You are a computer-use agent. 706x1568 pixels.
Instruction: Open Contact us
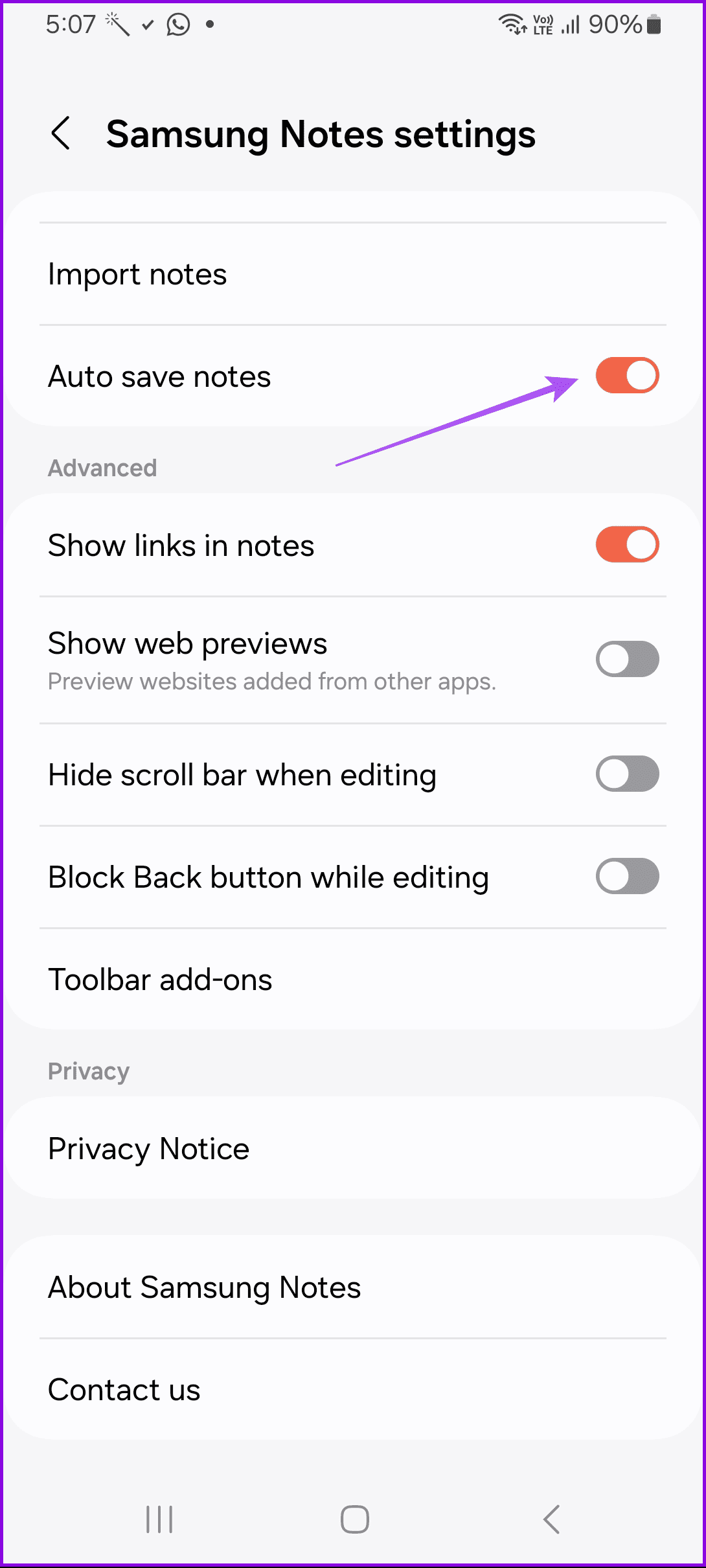pyautogui.click(x=124, y=1390)
